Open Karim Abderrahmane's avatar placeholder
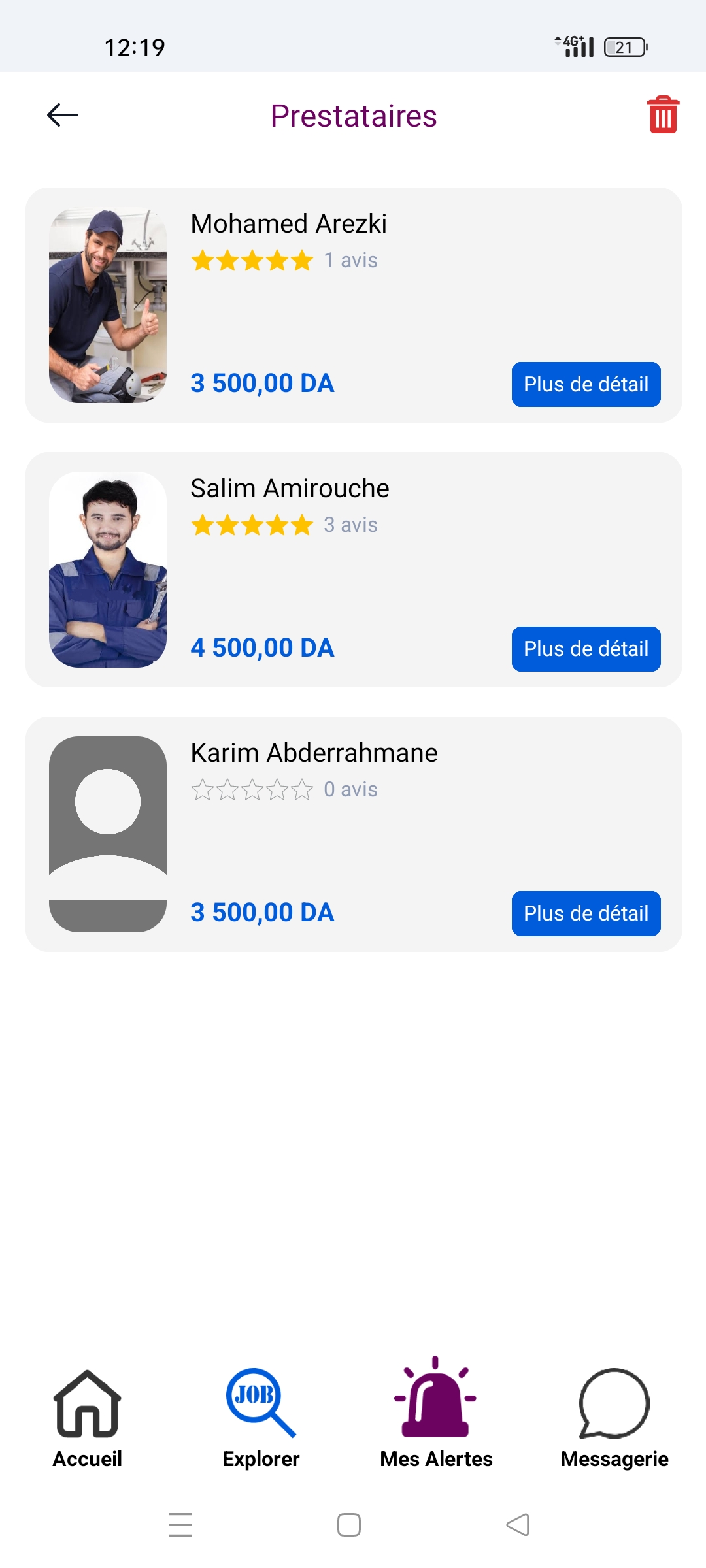The image size is (706, 1568). (x=108, y=834)
